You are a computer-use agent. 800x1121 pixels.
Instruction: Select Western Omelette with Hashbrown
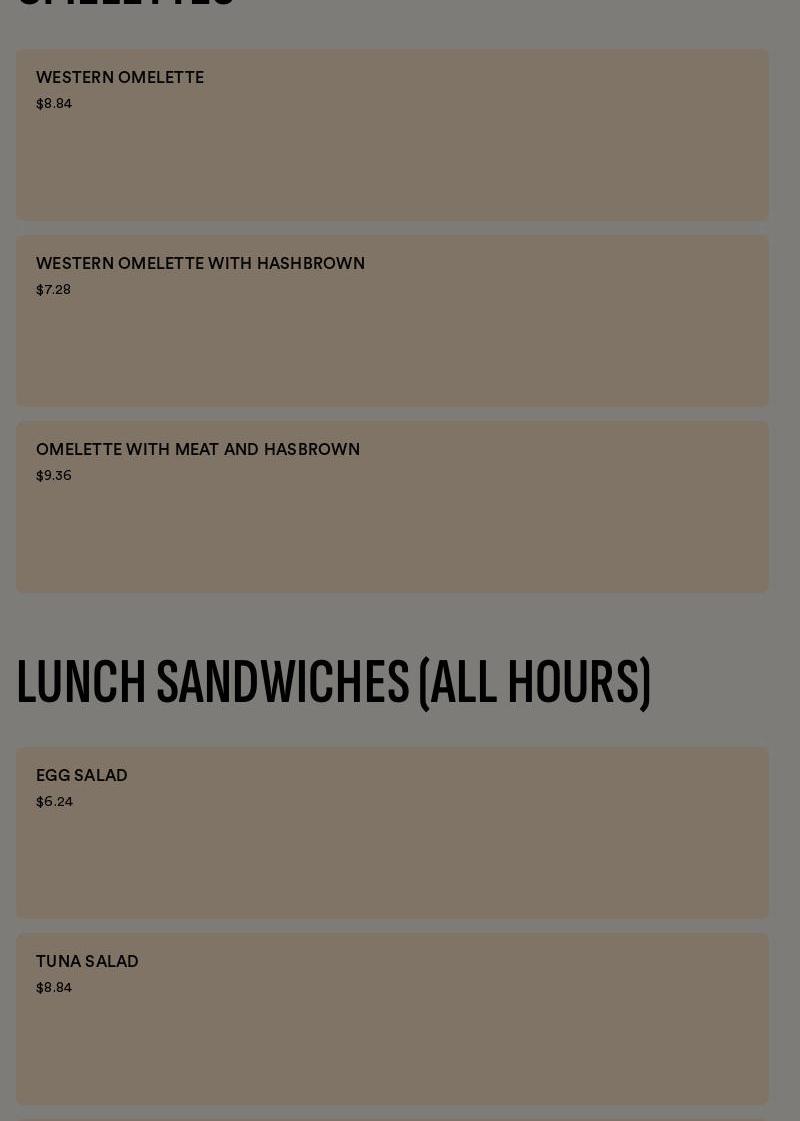392,320
